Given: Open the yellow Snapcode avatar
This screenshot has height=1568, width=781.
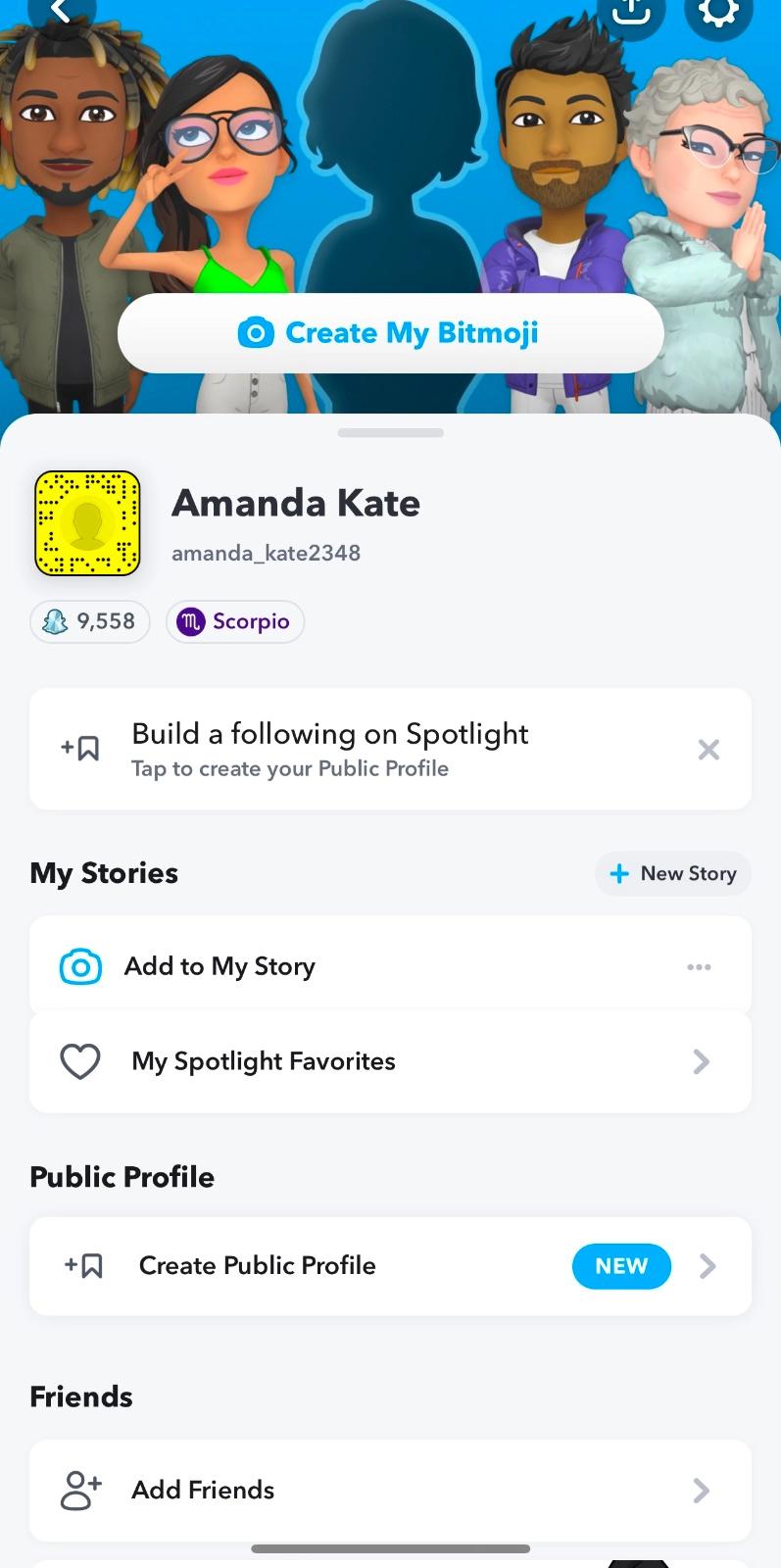Looking at the screenshot, I should (x=87, y=523).
